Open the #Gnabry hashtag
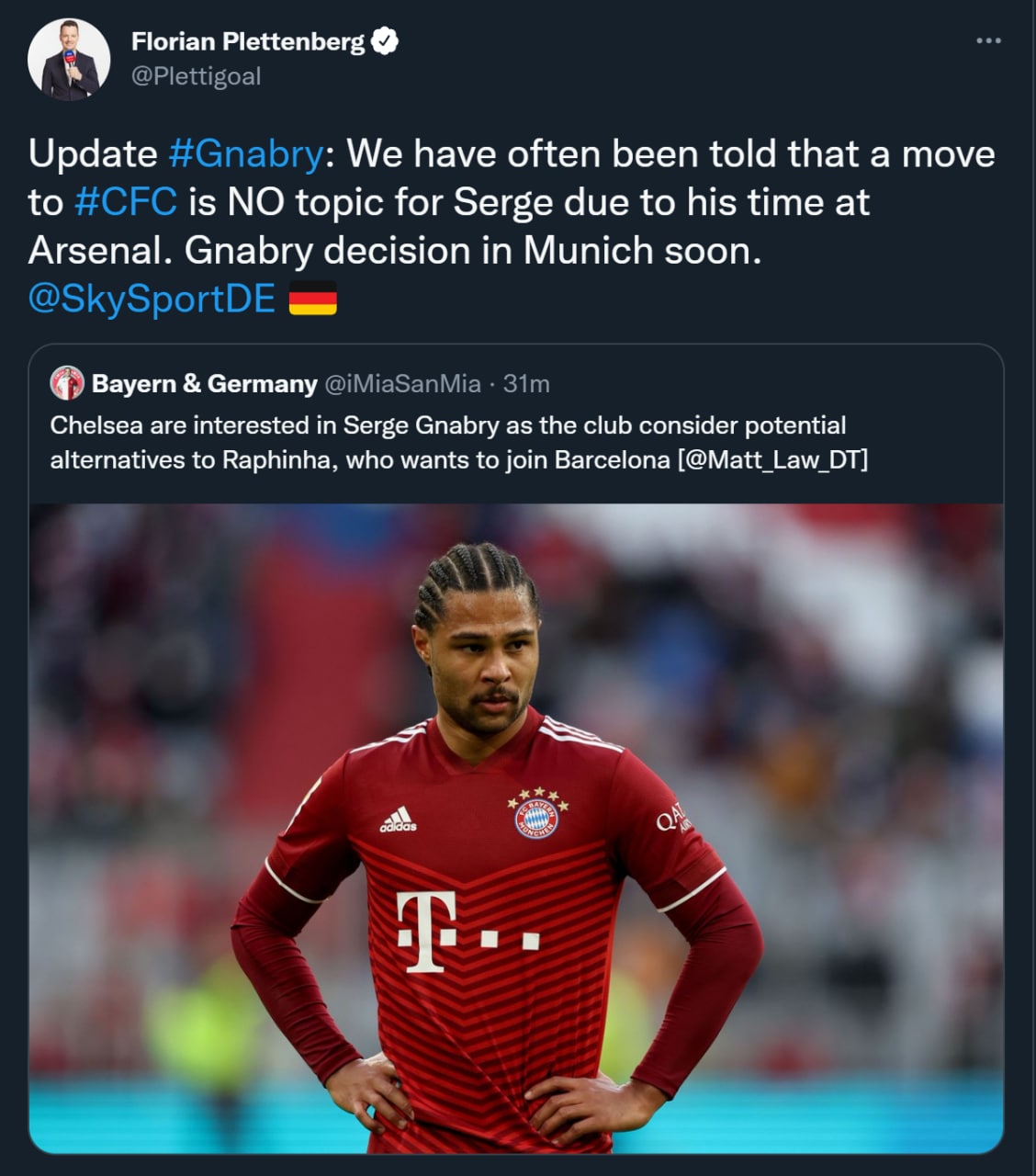The height and width of the screenshot is (1176, 1036). coord(245,153)
